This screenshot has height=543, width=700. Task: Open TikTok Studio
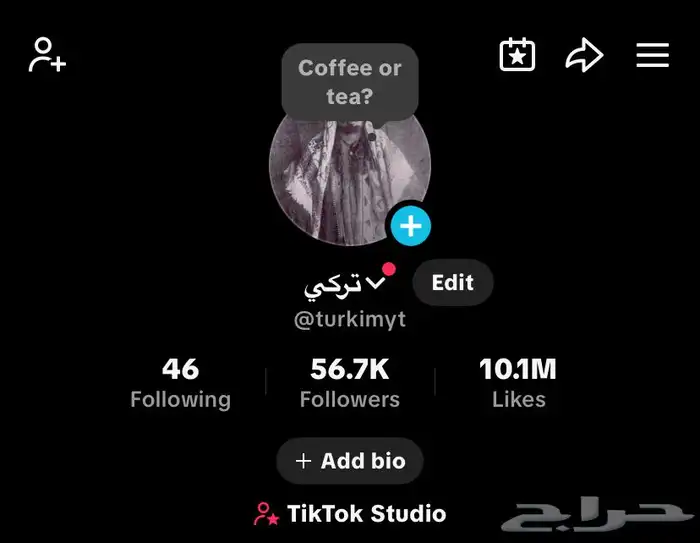click(x=350, y=514)
